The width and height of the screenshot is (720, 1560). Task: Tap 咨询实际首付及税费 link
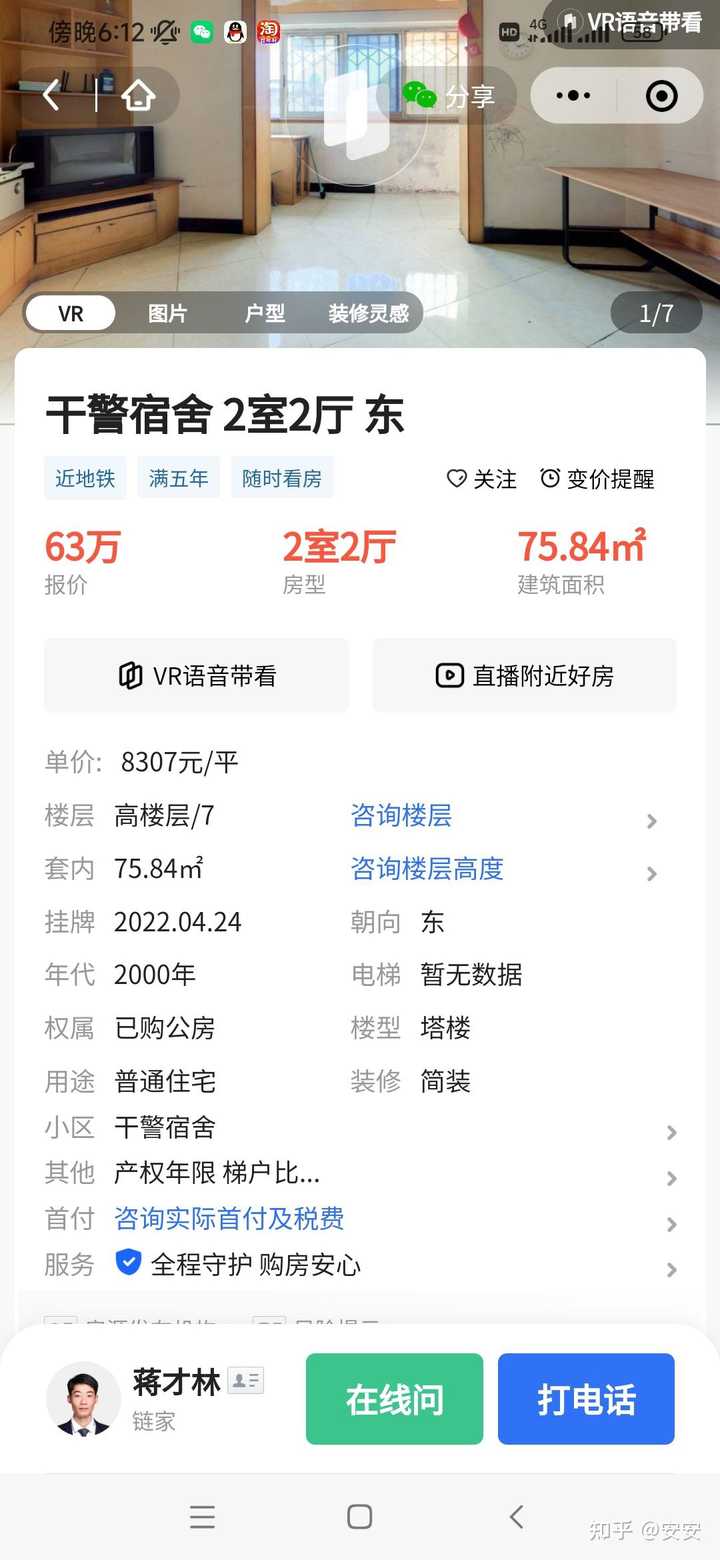(x=229, y=1218)
